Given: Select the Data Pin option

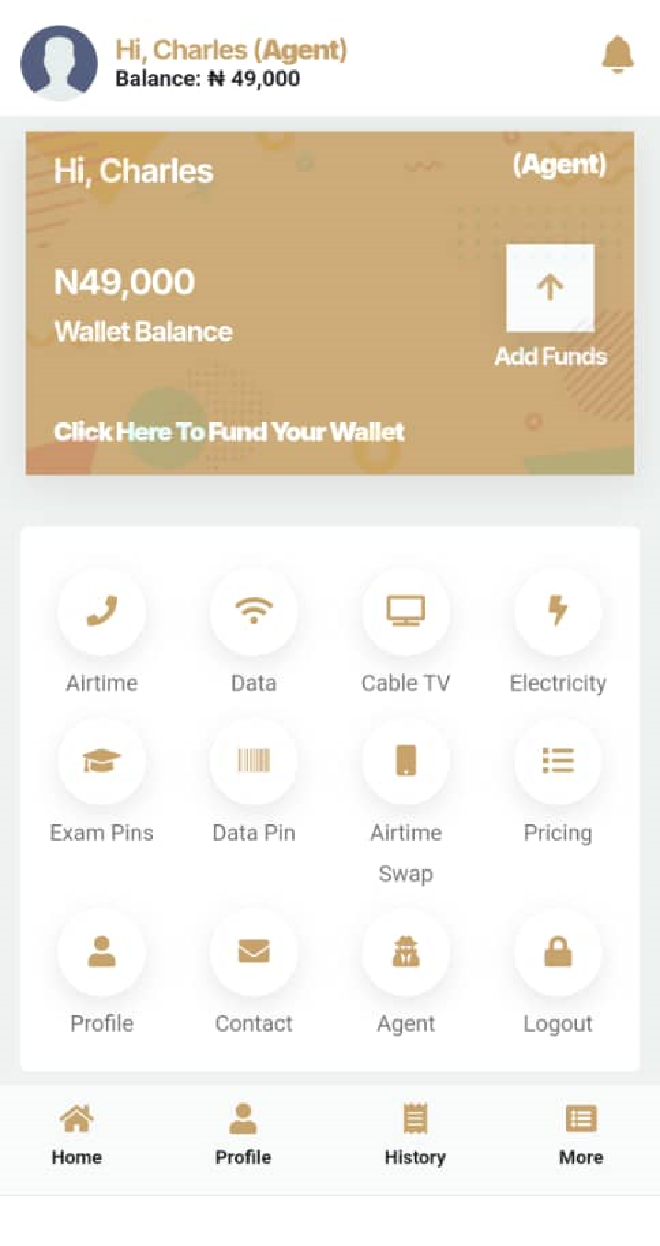Looking at the screenshot, I should click(254, 761).
